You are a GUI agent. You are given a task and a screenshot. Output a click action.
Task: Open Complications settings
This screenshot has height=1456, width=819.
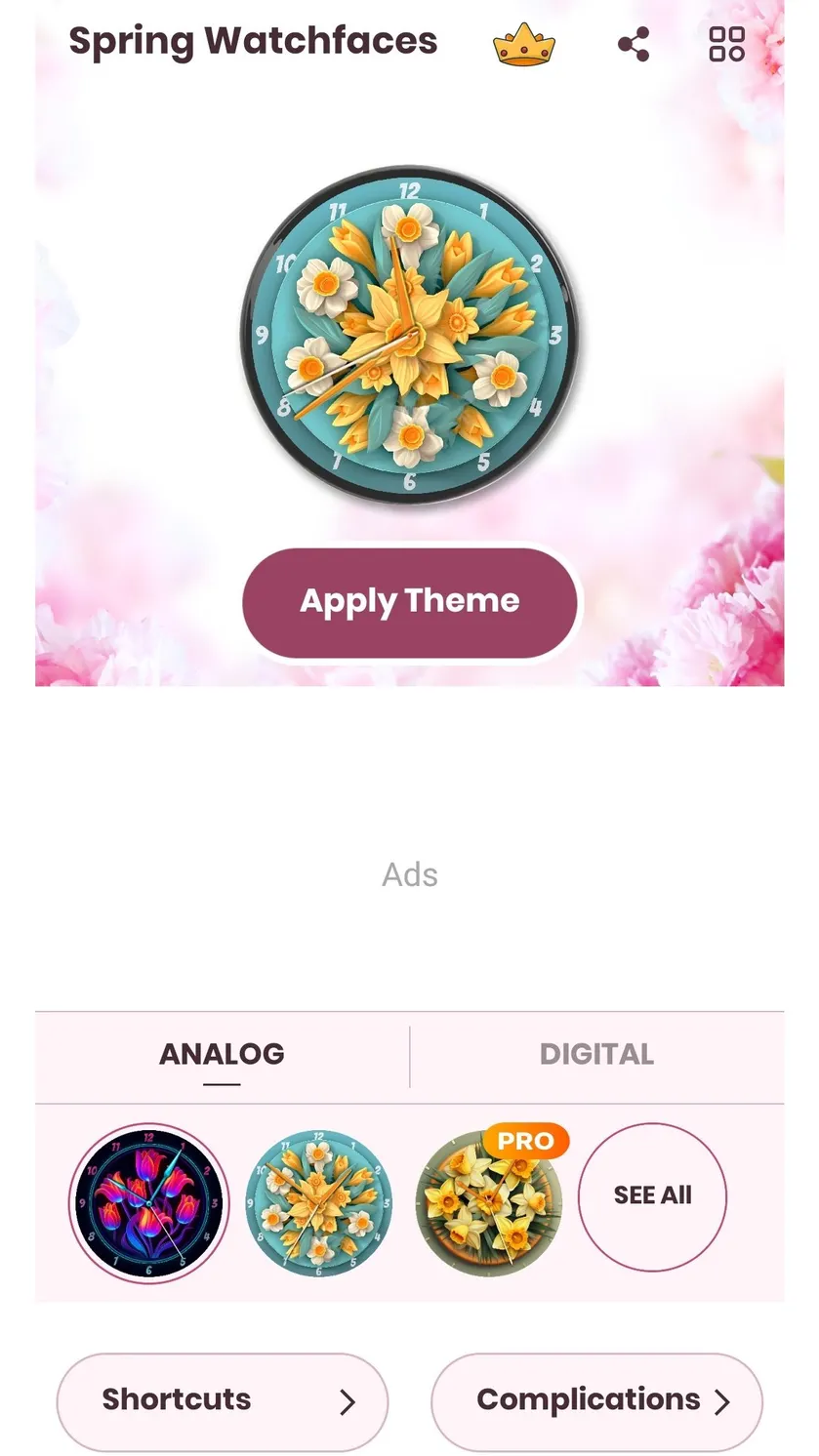tap(596, 1401)
